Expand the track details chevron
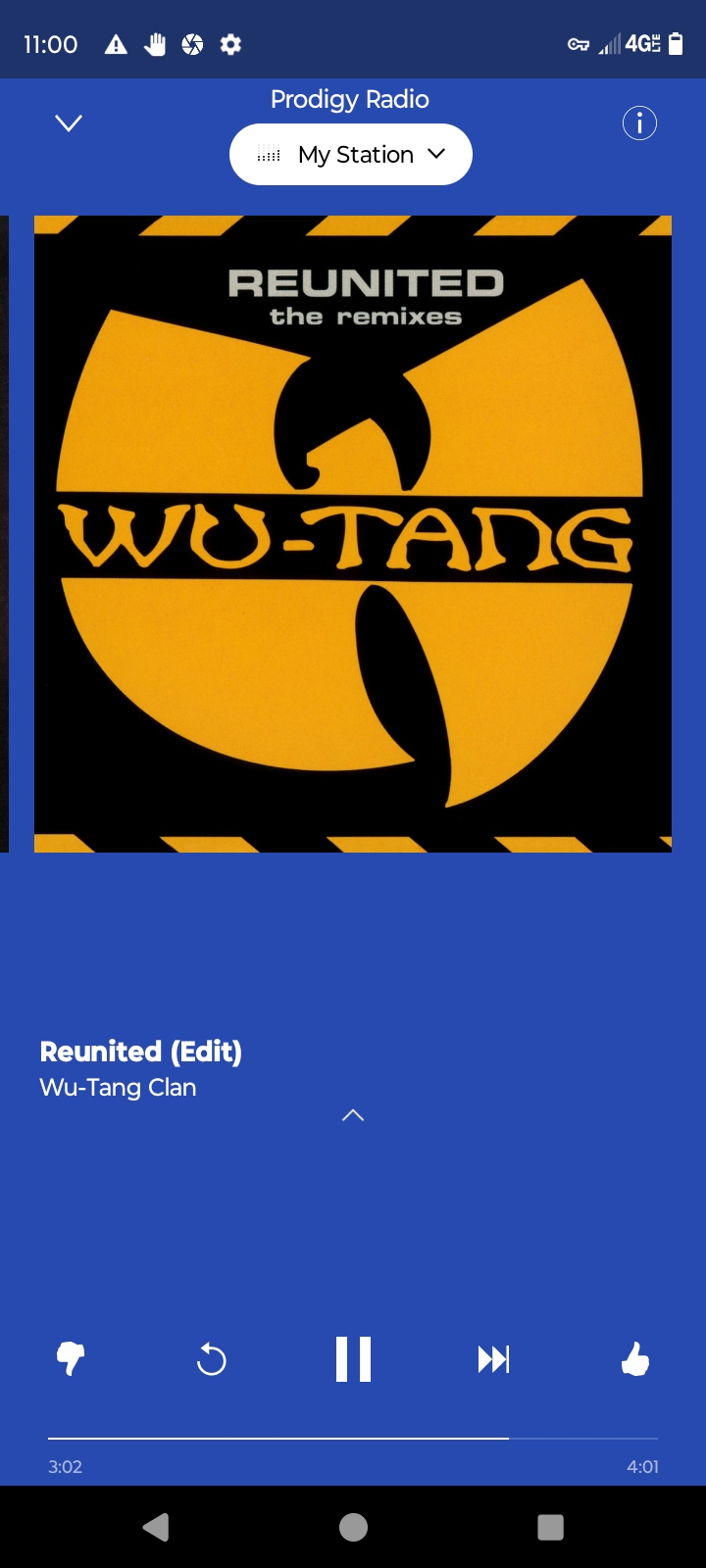 tap(353, 1115)
